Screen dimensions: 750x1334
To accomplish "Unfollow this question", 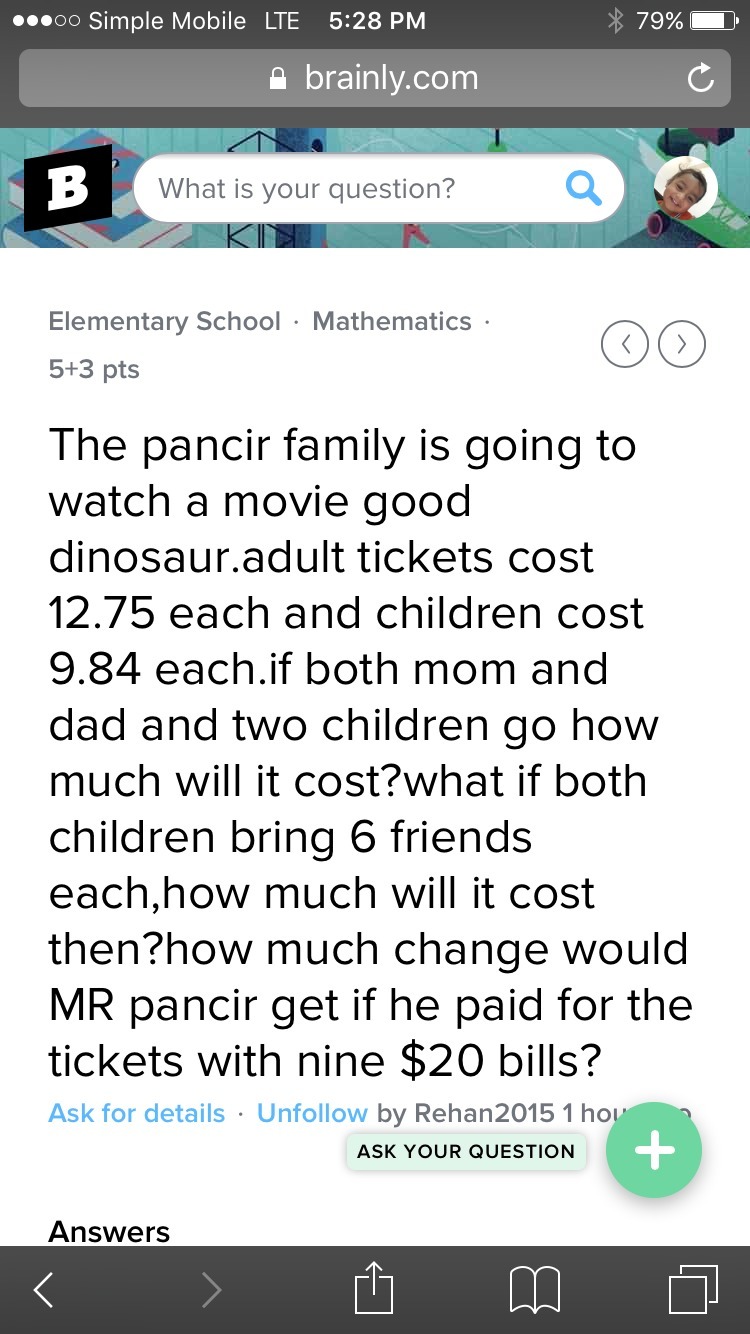I will [312, 1113].
